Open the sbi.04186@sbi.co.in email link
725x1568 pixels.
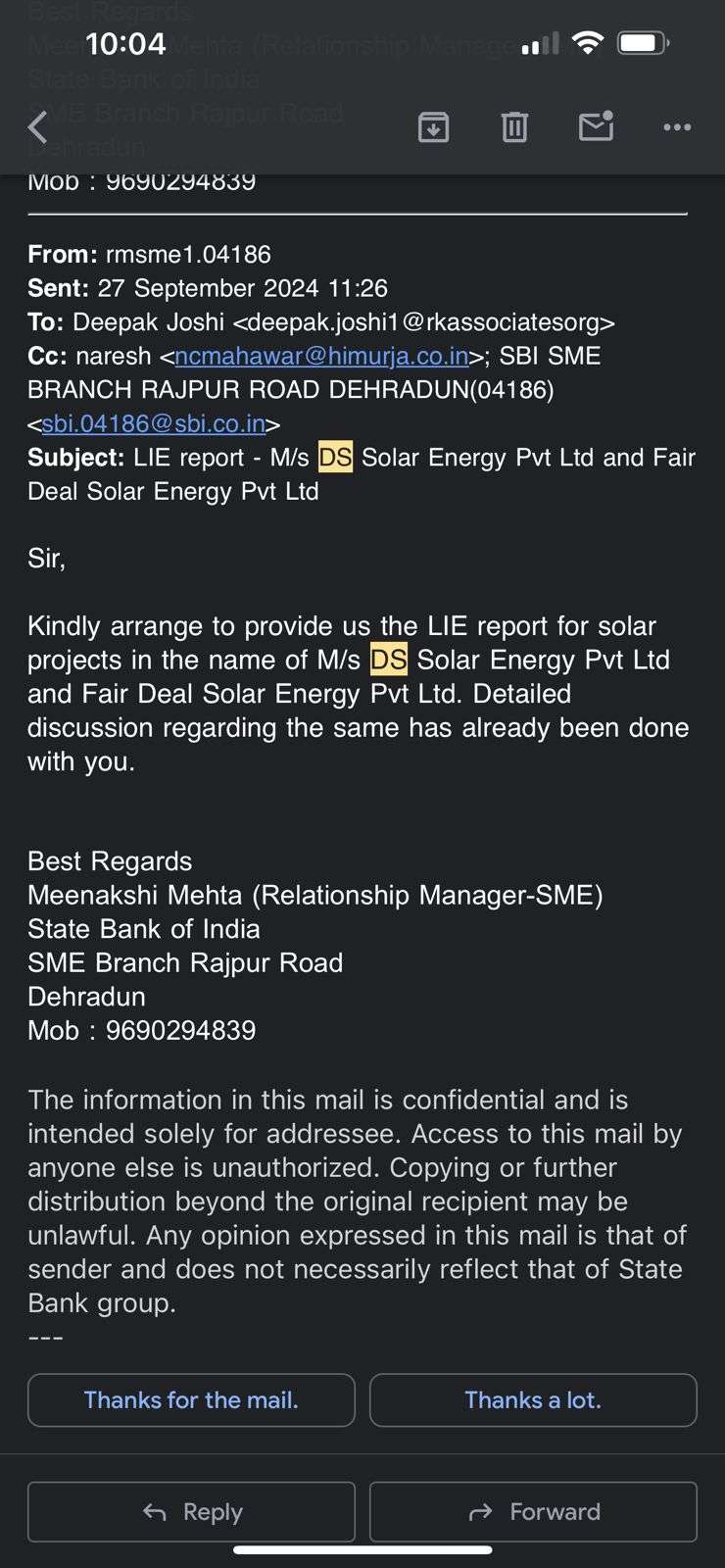pos(154,423)
